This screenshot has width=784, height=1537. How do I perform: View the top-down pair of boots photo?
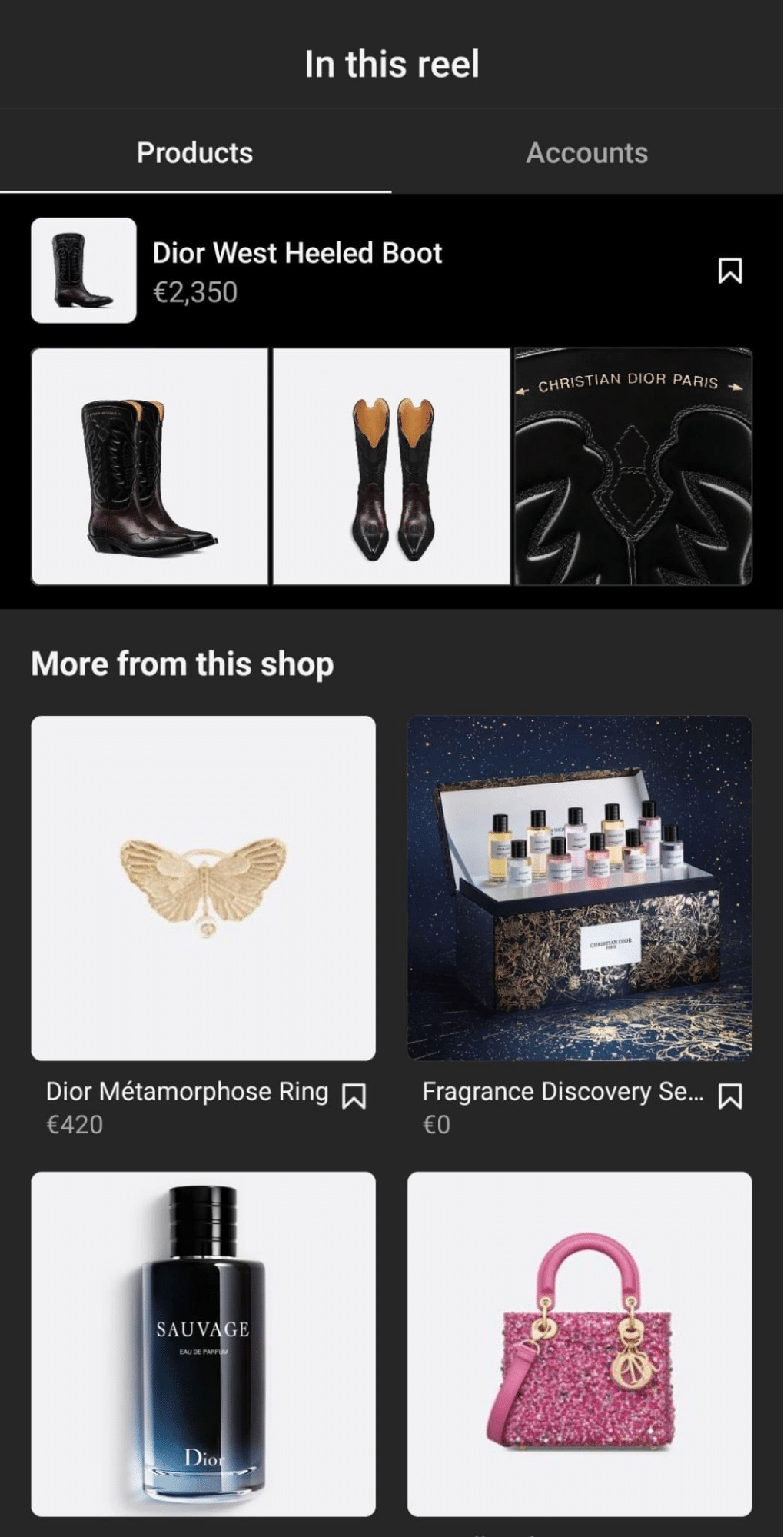point(392,467)
